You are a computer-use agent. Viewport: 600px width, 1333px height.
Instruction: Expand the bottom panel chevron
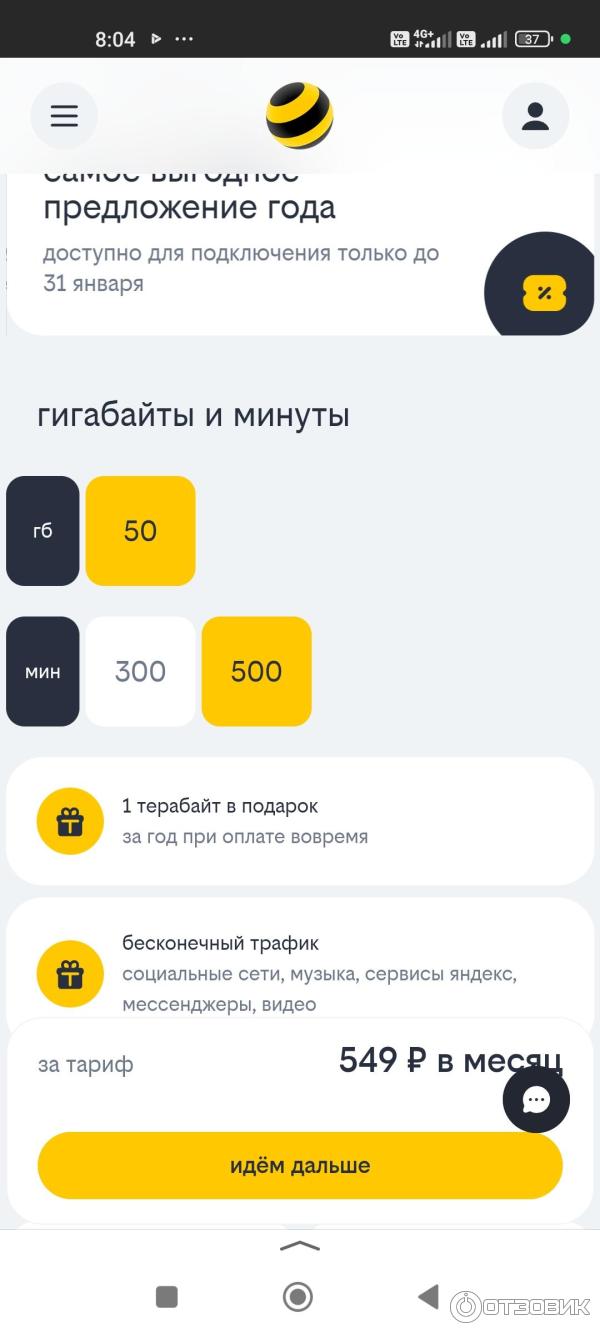pos(300,1246)
